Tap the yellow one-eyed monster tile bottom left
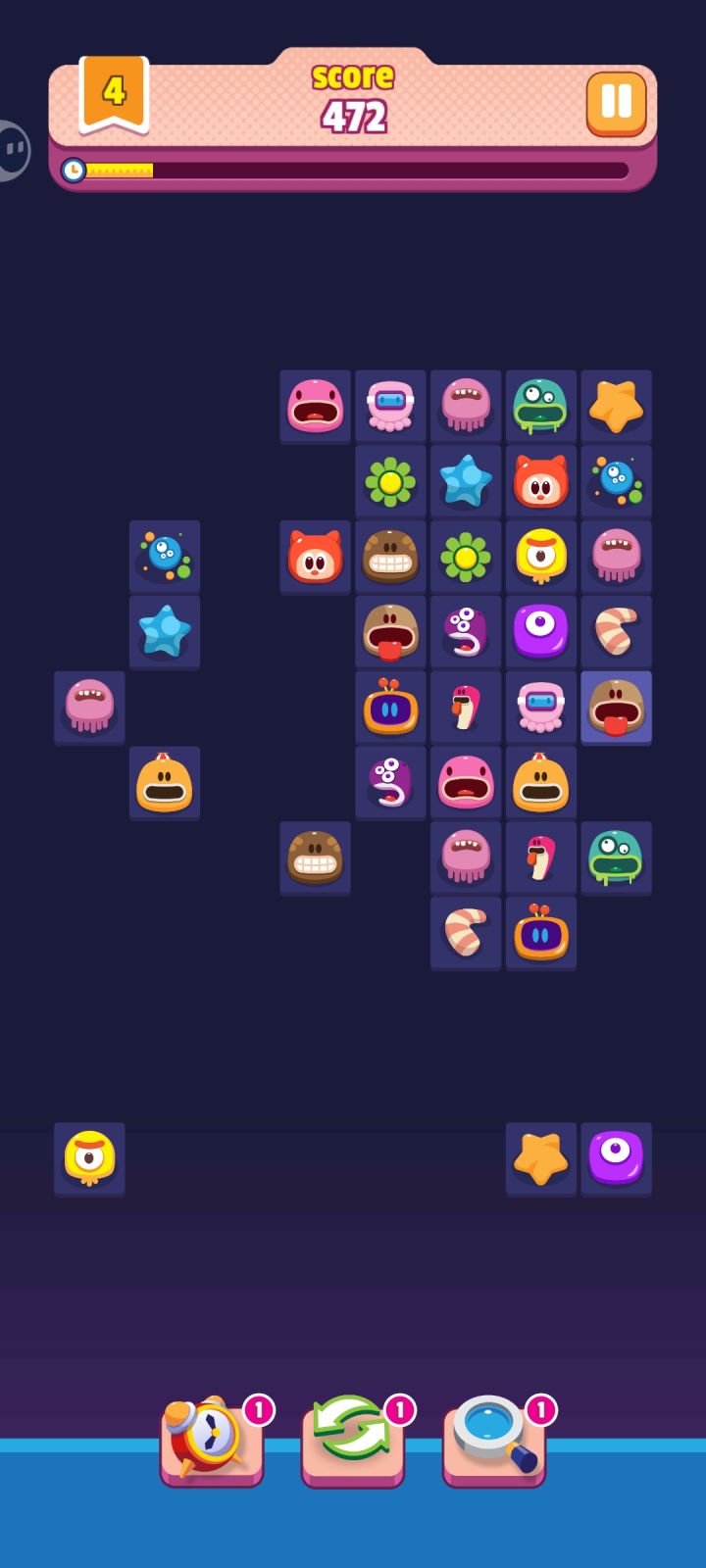This screenshot has width=706, height=1568. (x=89, y=1159)
